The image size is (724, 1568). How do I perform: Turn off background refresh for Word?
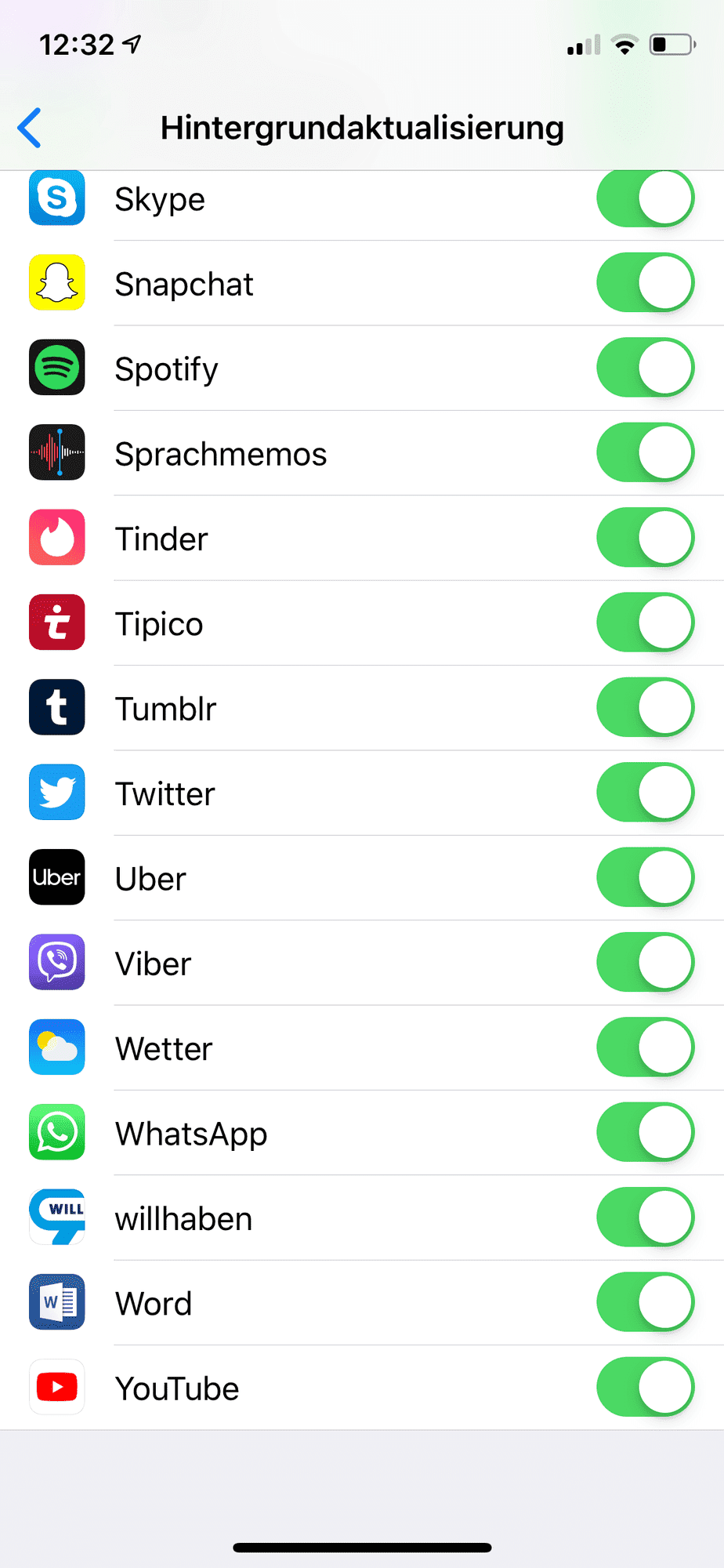pos(645,1302)
